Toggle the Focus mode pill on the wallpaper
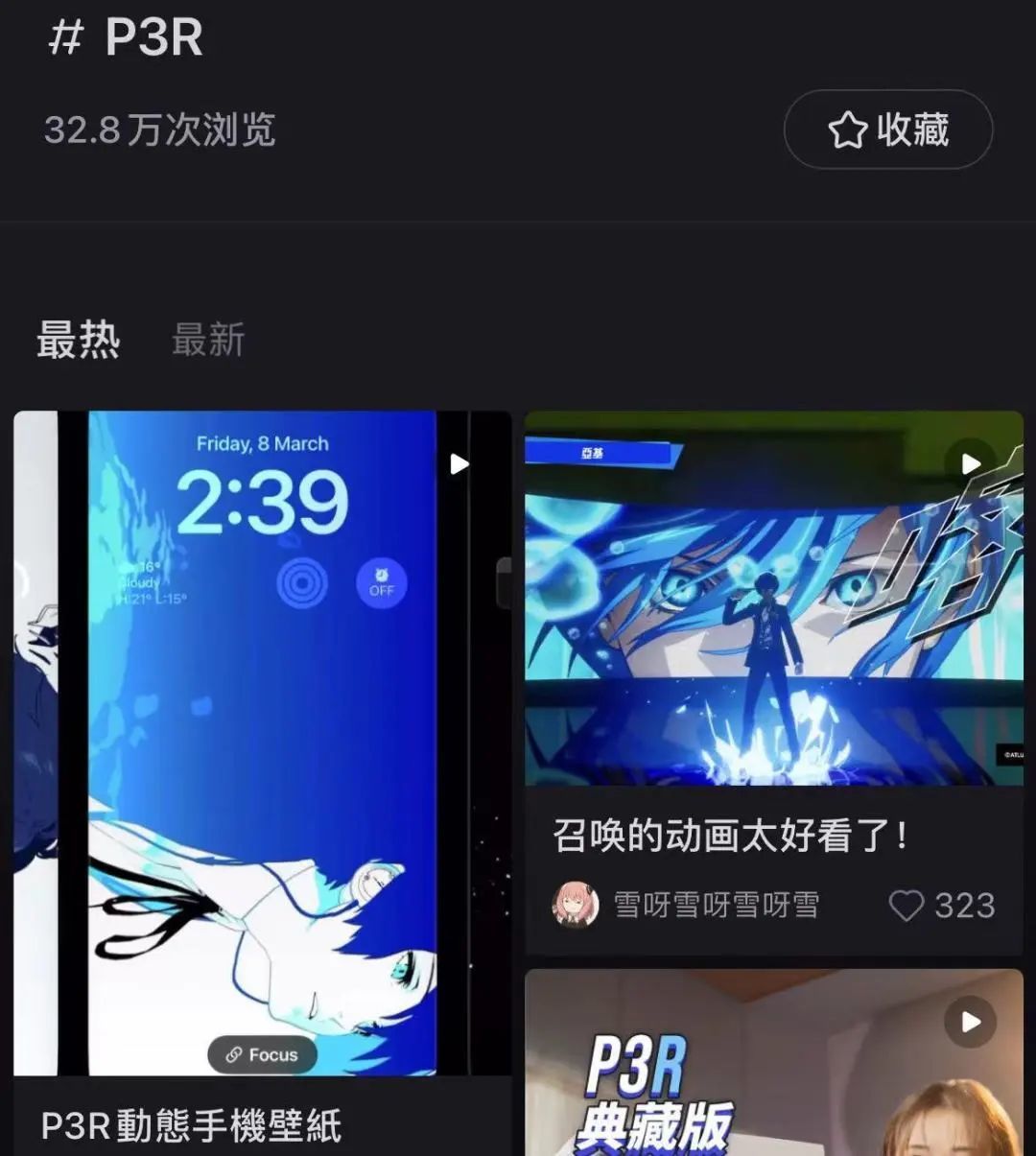Screen dimensions: 1036x1156 [x=262, y=1054]
